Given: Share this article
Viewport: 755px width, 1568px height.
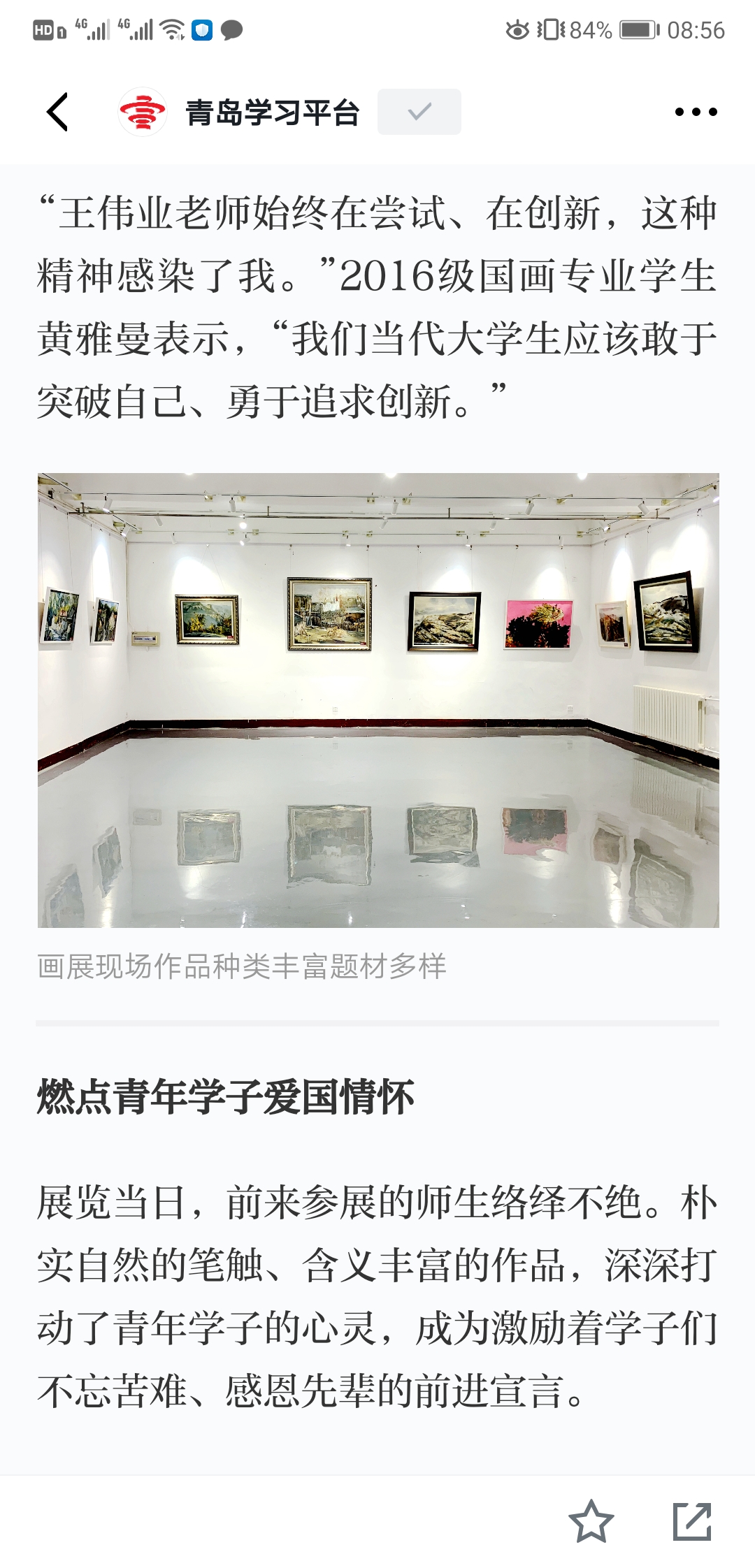Looking at the screenshot, I should point(691,1521).
